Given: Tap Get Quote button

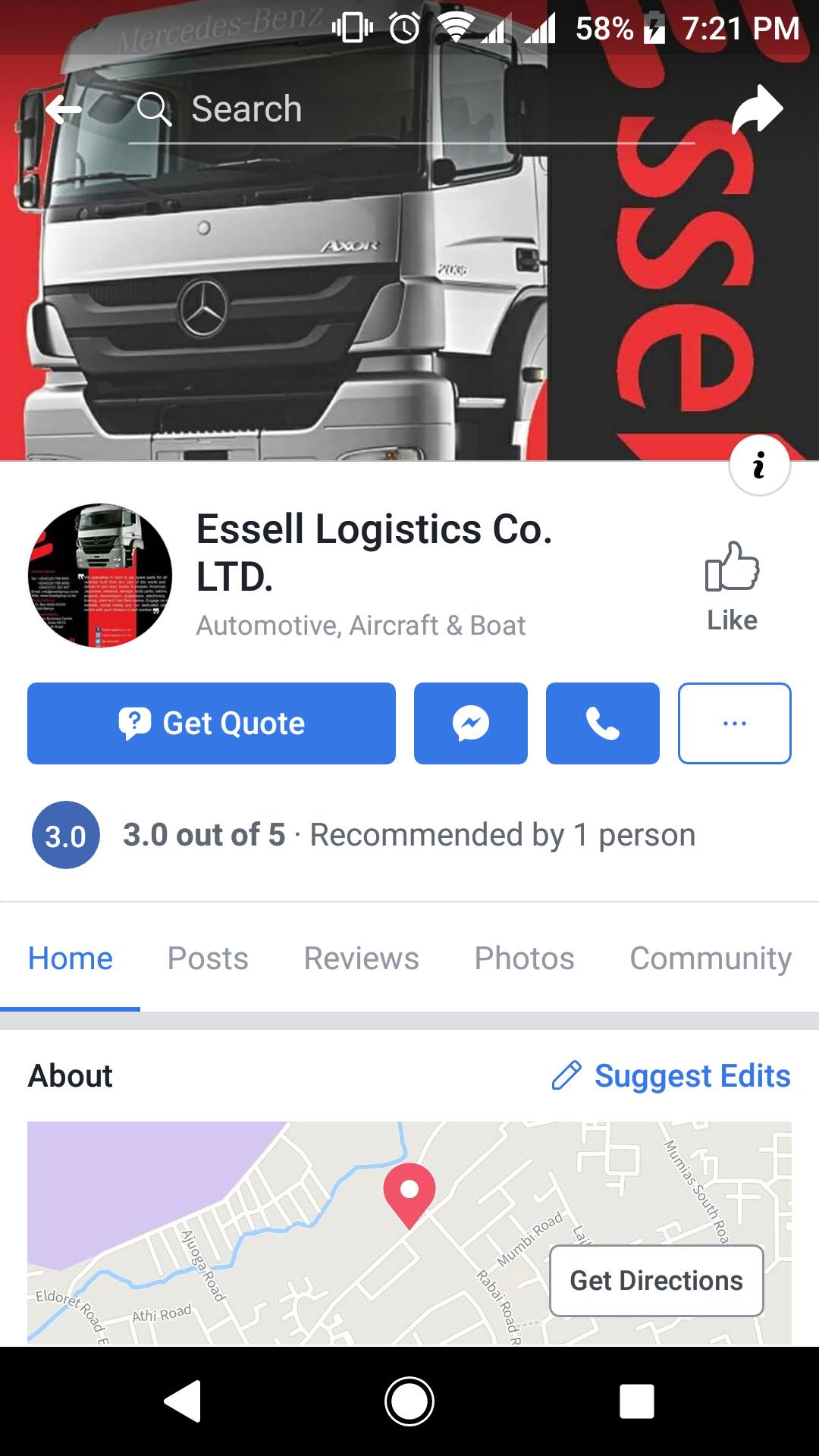Looking at the screenshot, I should [212, 723].
